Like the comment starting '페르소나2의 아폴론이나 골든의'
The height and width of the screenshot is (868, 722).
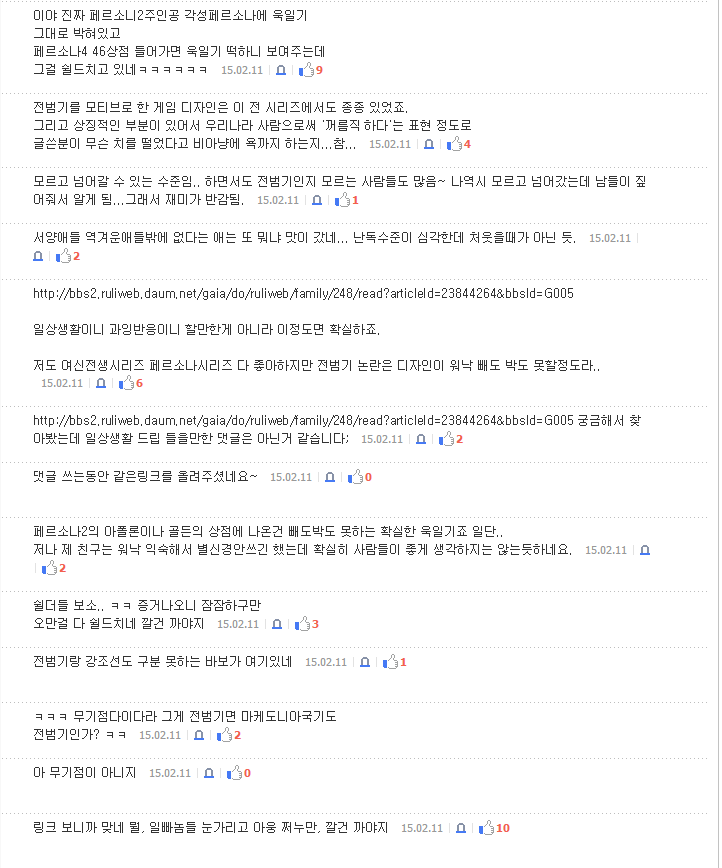[51, 568]
